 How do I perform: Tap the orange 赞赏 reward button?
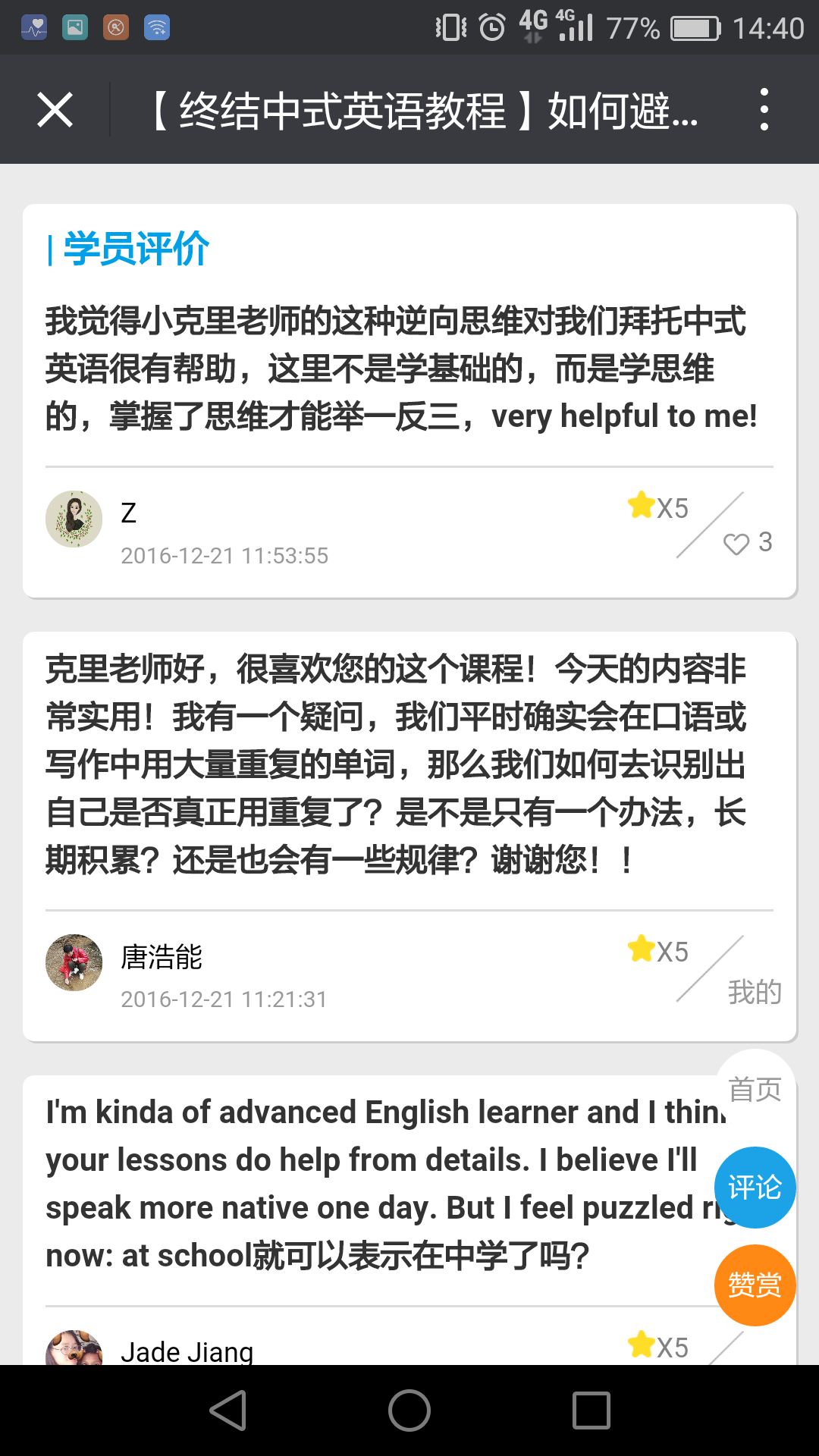coord(755,1285)
